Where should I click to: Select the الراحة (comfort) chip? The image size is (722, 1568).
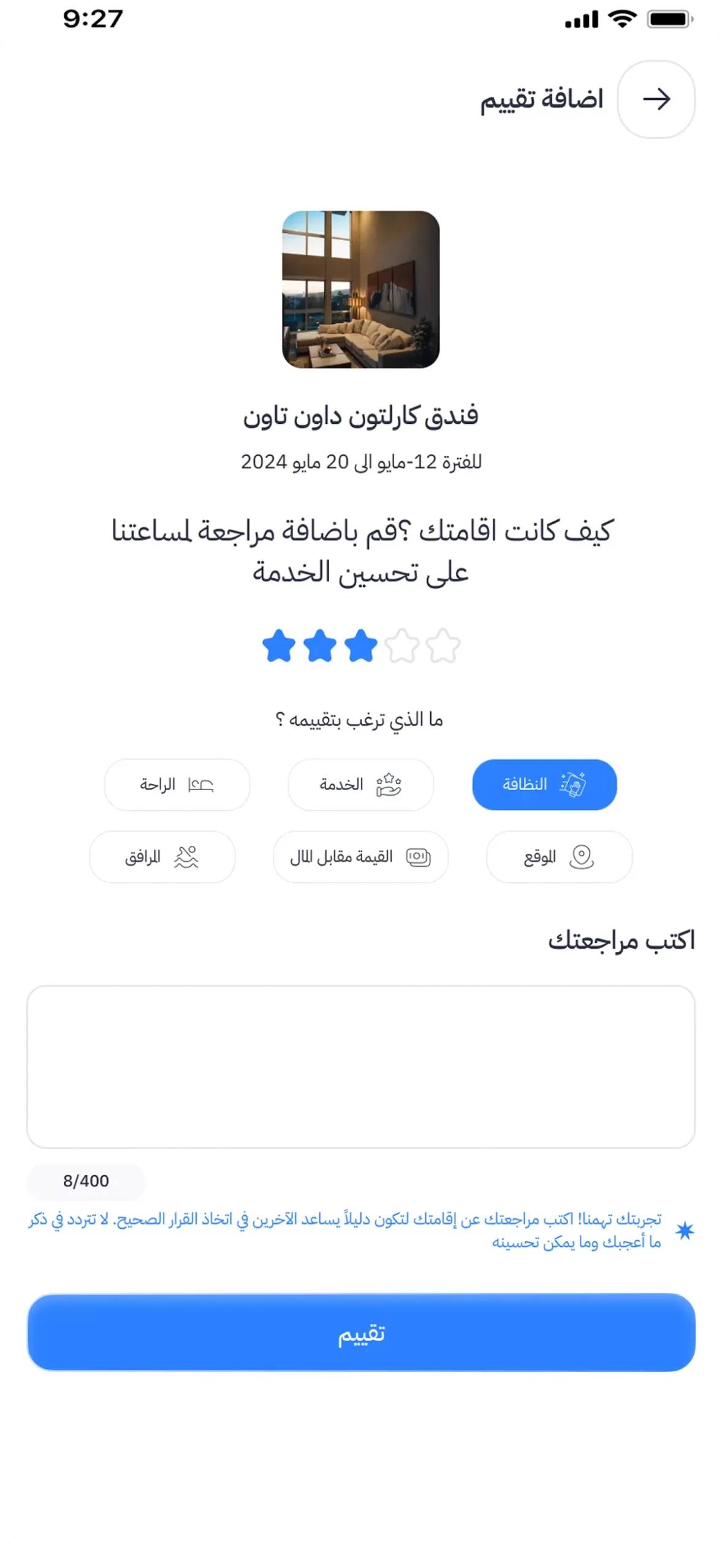pyautogui.click(x=177, y=785)
